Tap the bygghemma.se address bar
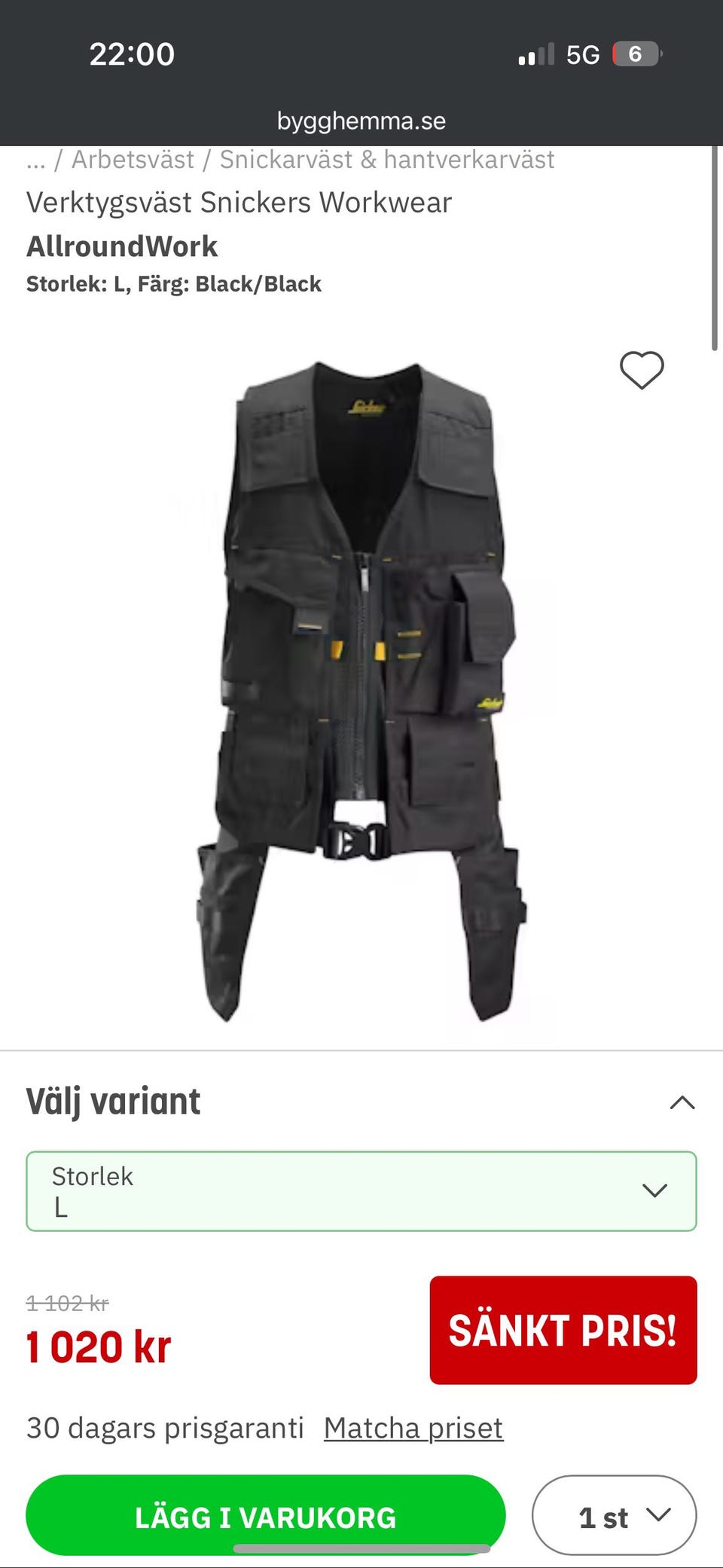The width and height of the screenshot is (723, 1568). click(361, 121)
